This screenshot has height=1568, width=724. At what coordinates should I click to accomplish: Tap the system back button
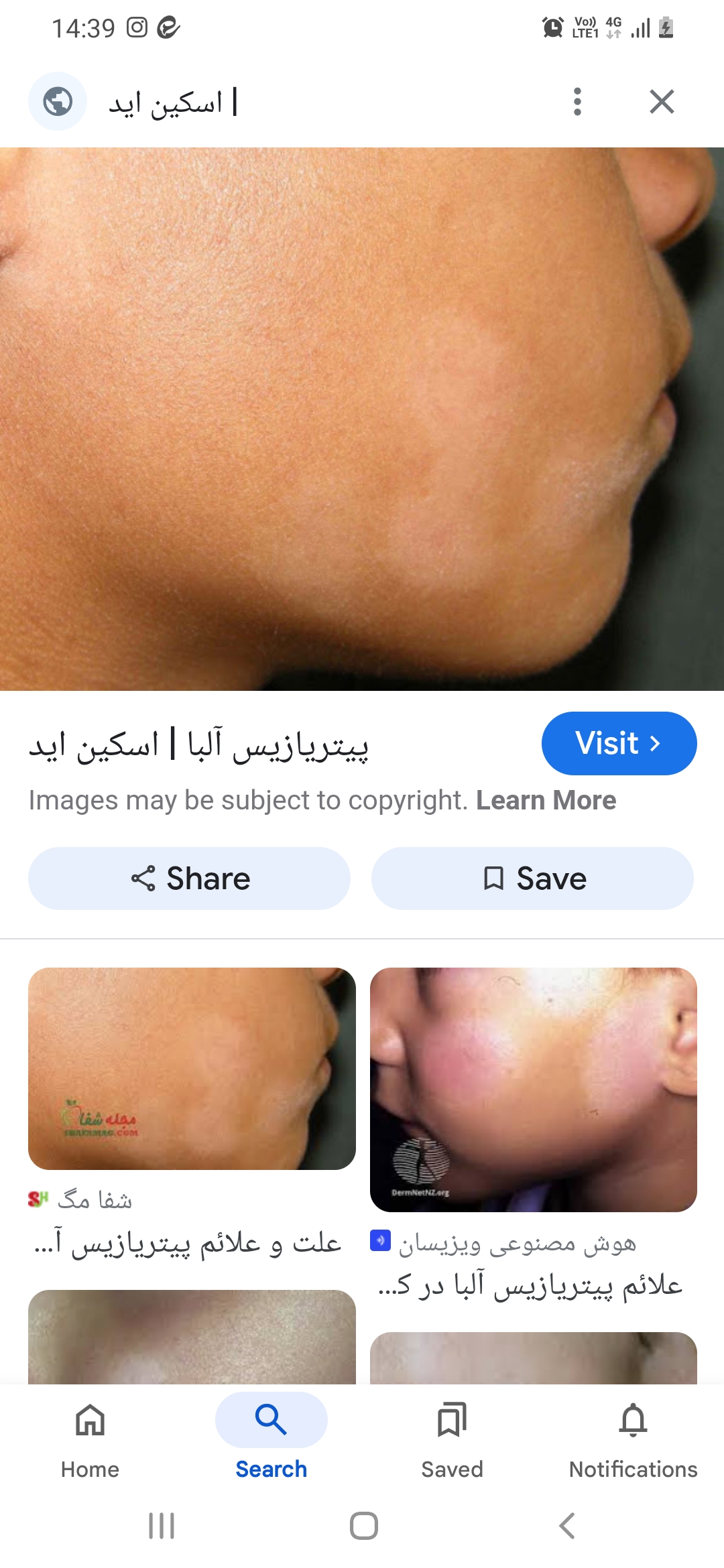[x=567, y=1526]
